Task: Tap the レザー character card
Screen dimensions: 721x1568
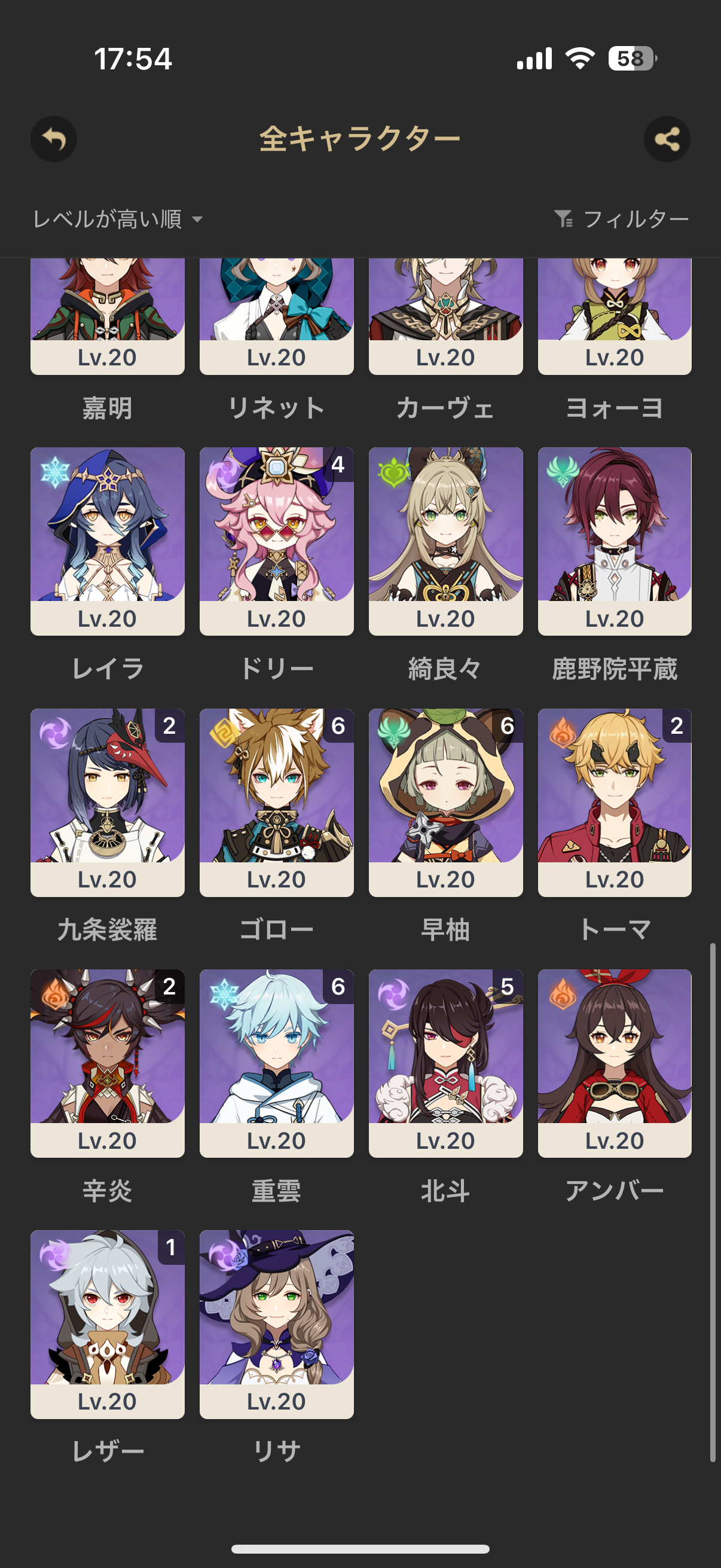Action: pyautogui.click(x=108, y=1323)
